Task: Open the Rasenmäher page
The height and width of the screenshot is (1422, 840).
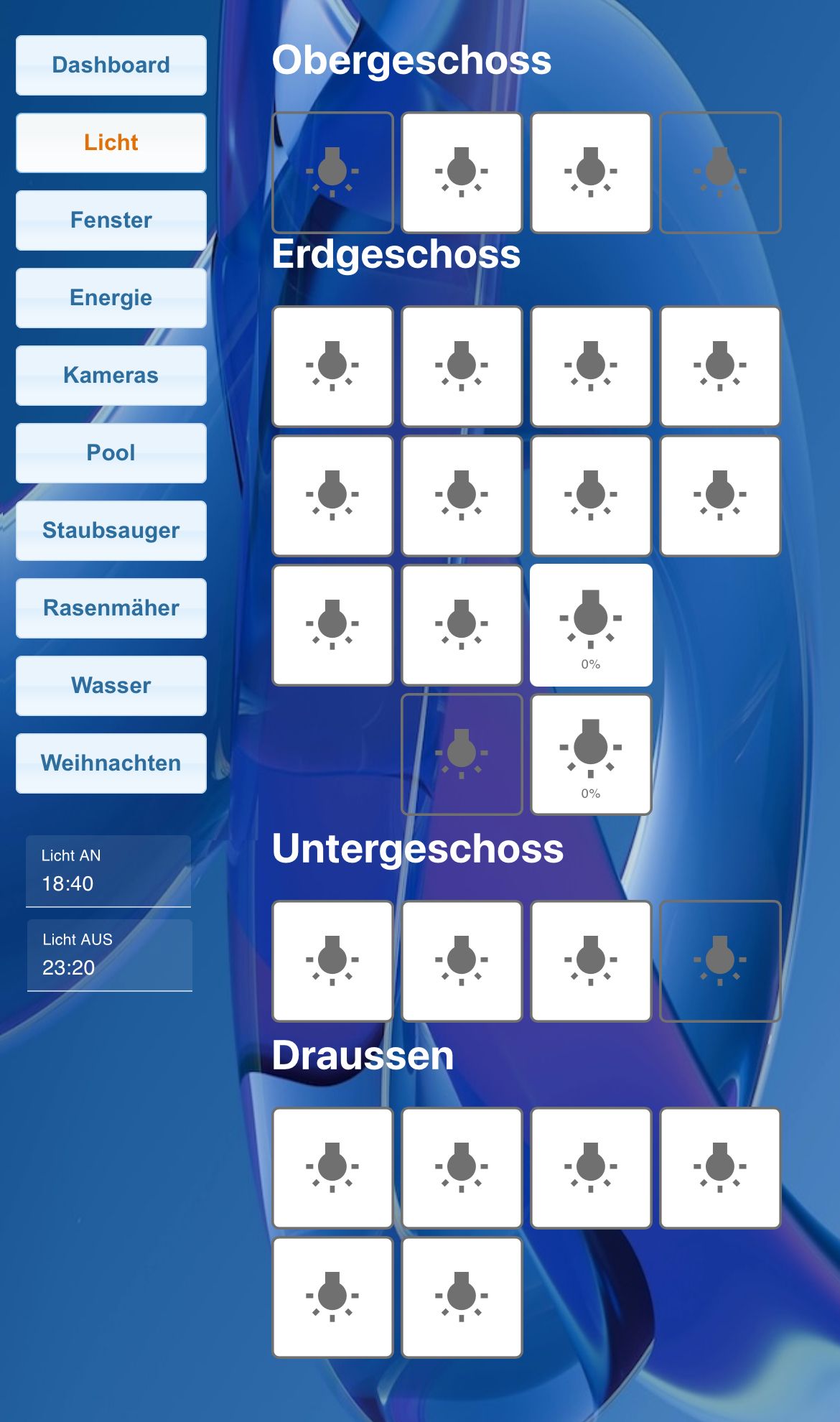Action: point(111,608)
